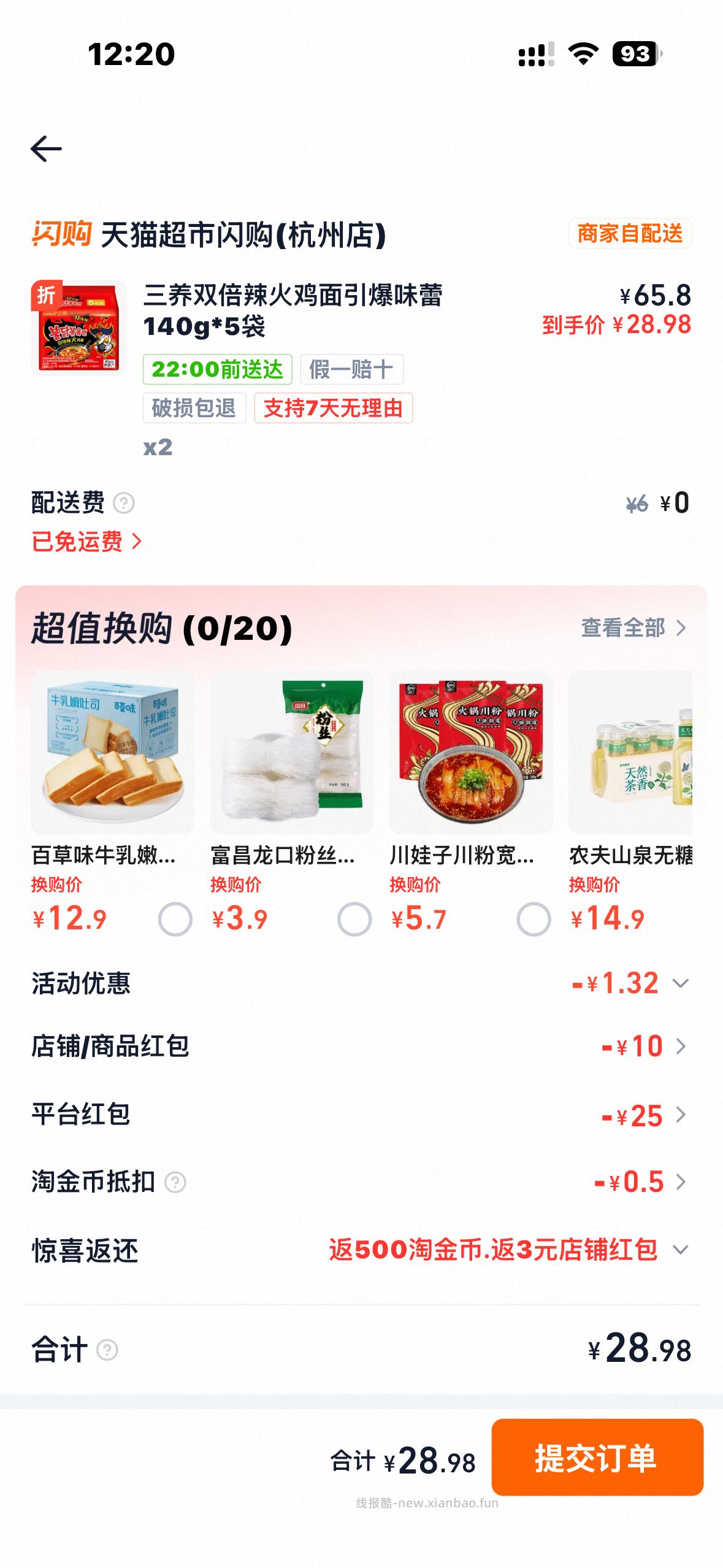Tap the back arrow at the top

click(48, 147)
